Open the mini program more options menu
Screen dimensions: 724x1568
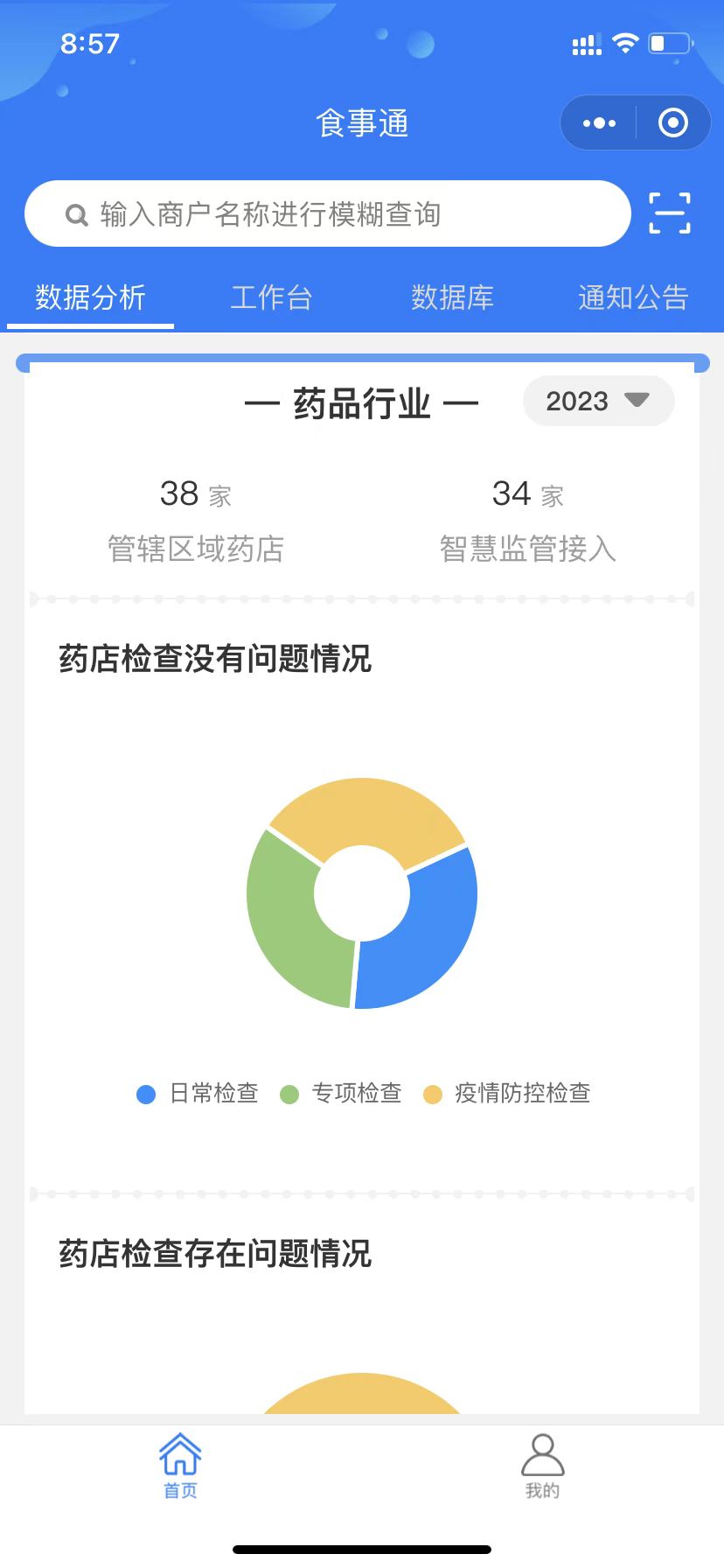tap(599, 123)
